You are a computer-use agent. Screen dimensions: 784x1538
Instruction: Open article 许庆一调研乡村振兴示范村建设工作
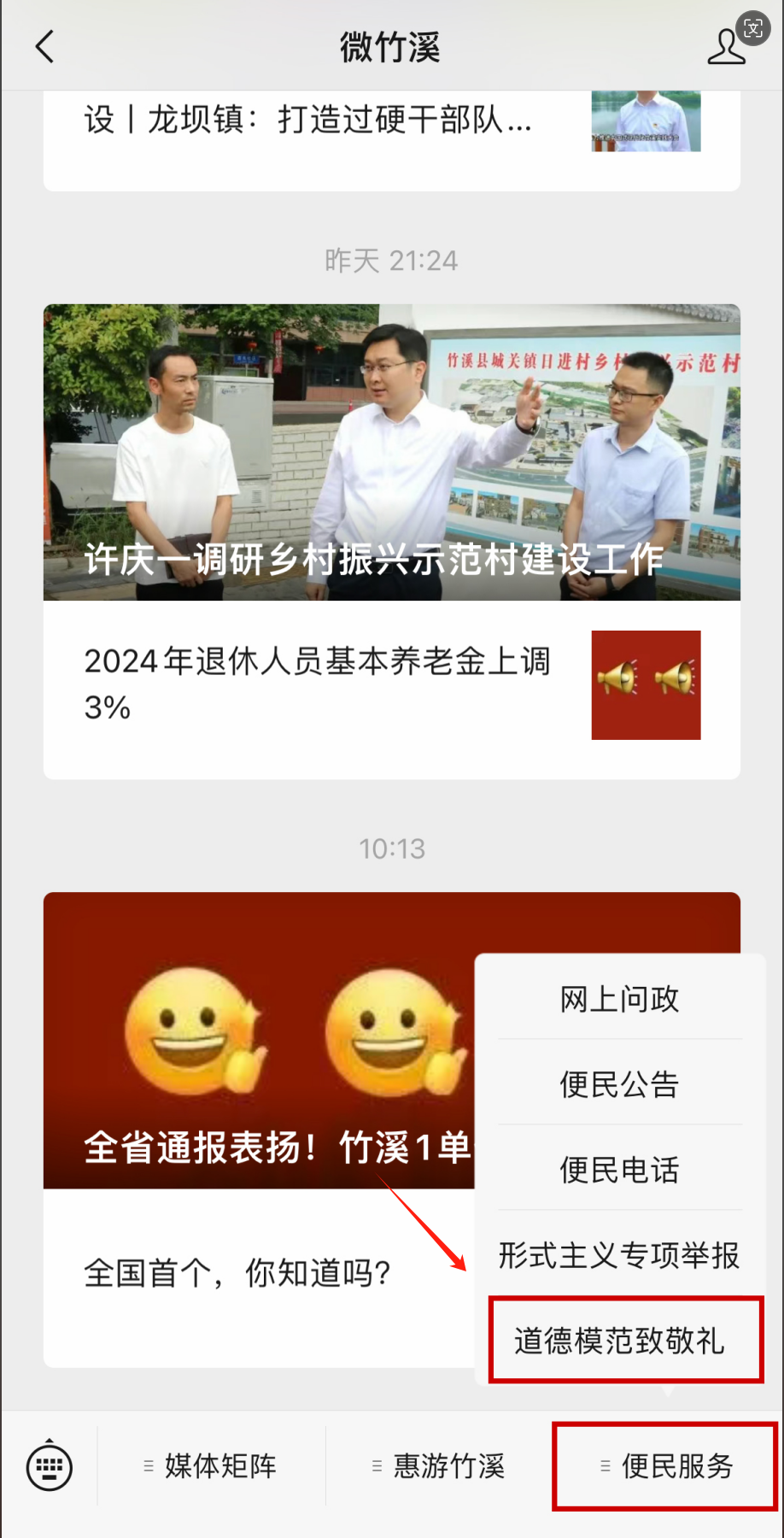tap(391, 453)
